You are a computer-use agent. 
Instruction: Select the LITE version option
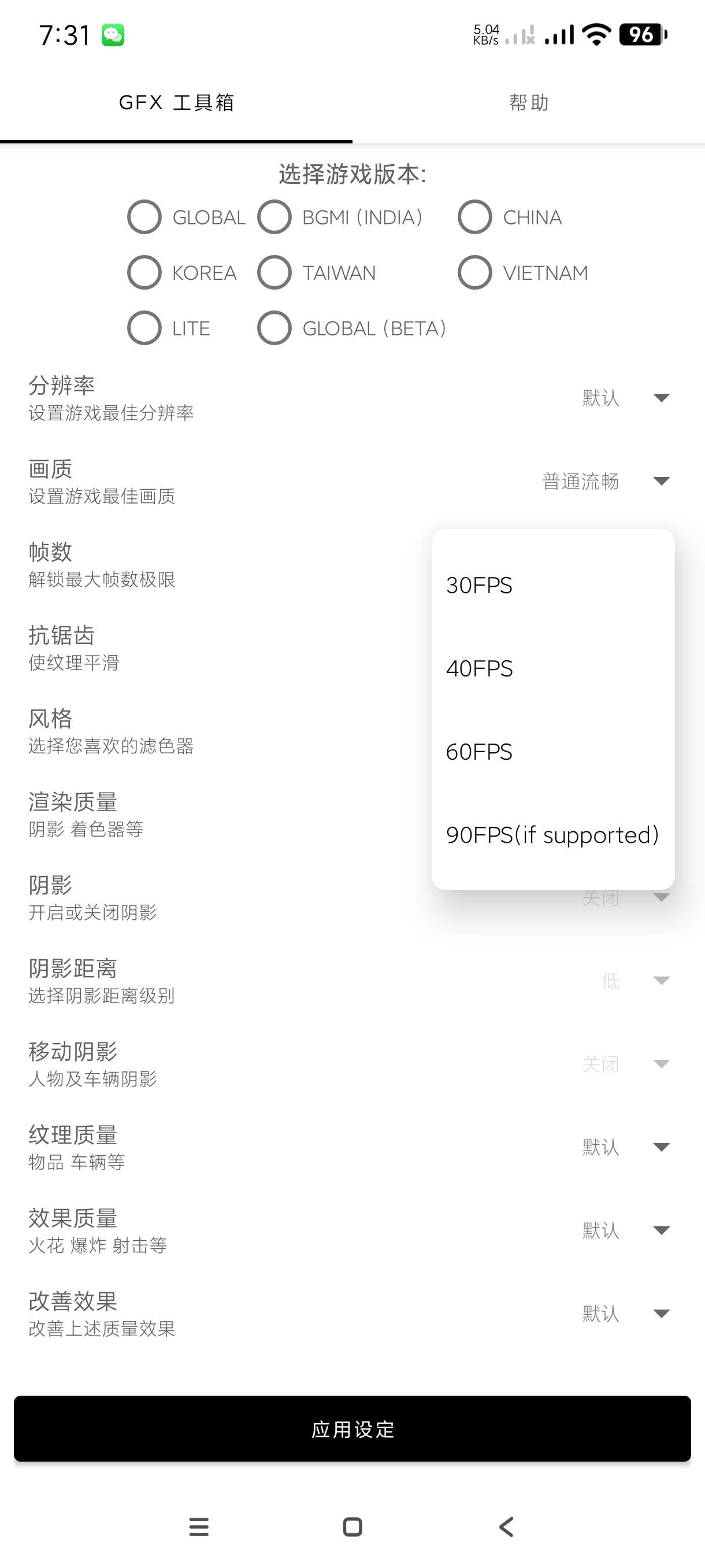pyautogui.click(x=145, y=328)
